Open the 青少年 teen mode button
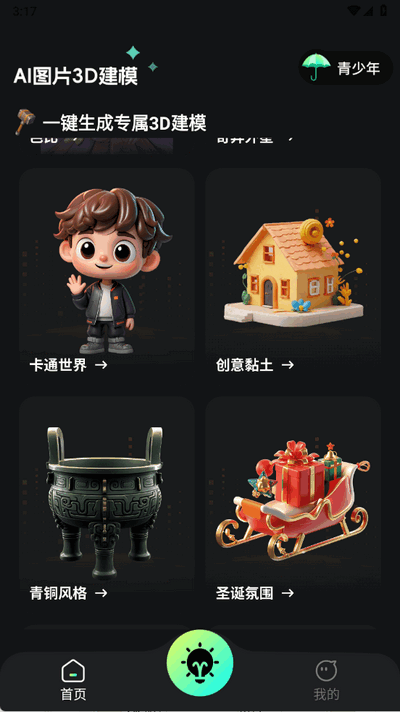The width and height of the screenshot is (400, 712). [x=346, y=68]
